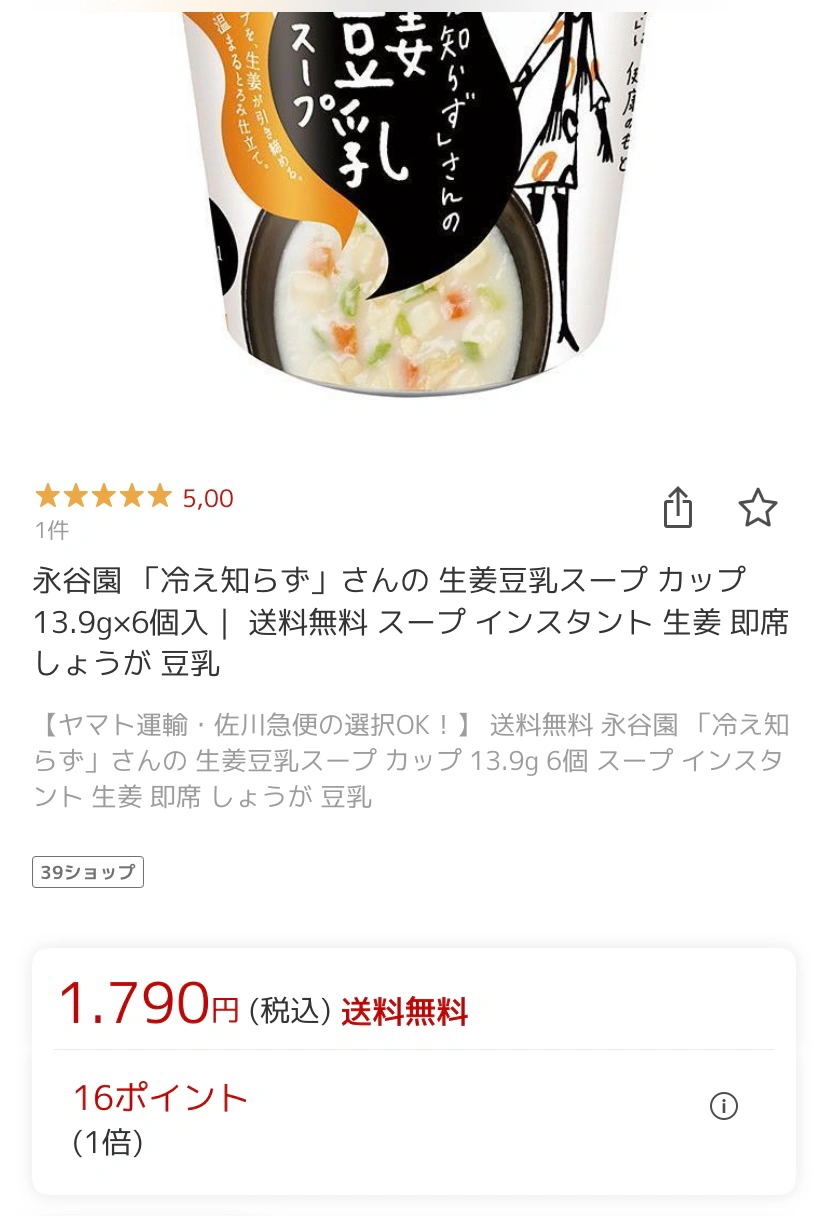View the soup cup product image

point(414,200)
